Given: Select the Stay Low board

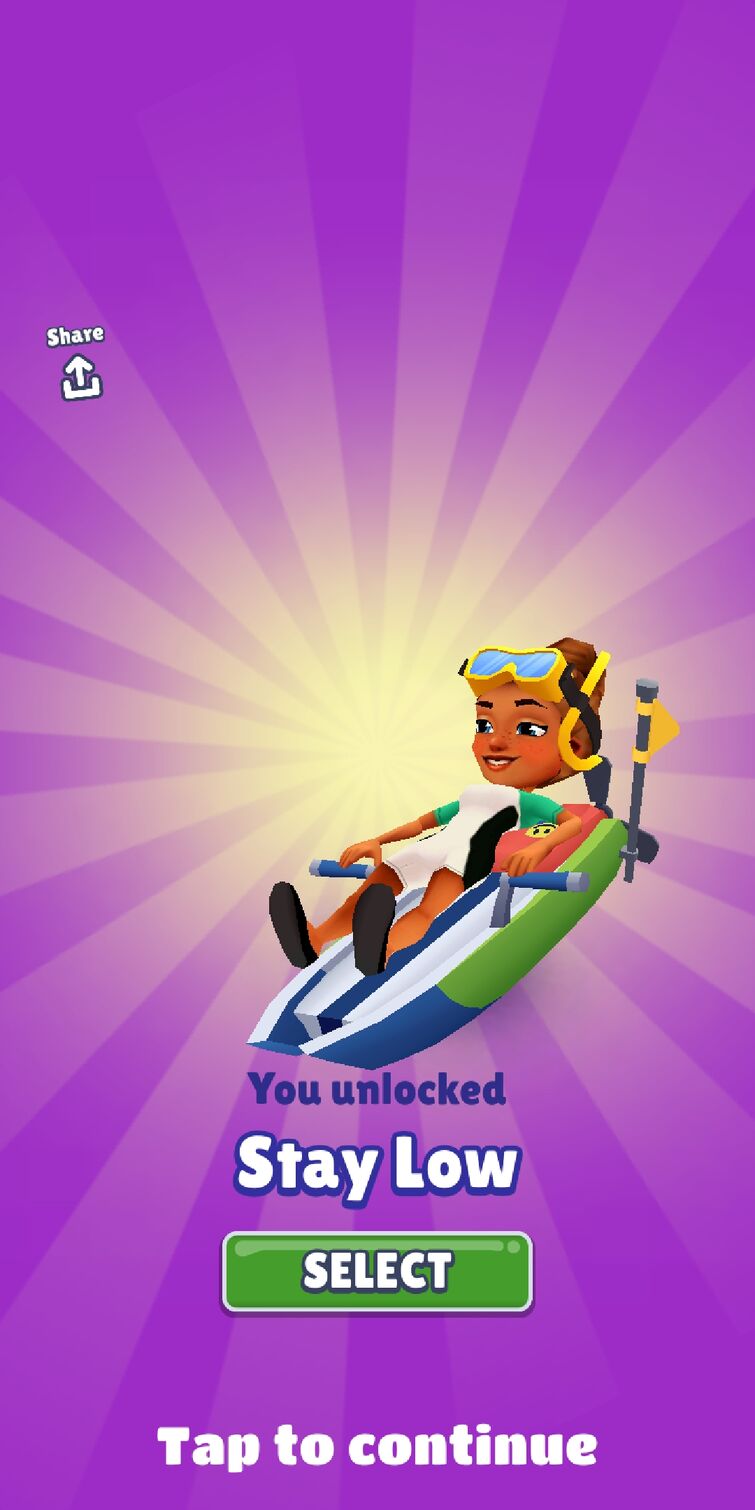Looking at the screenshot, I should click(x=377, y=1271).
